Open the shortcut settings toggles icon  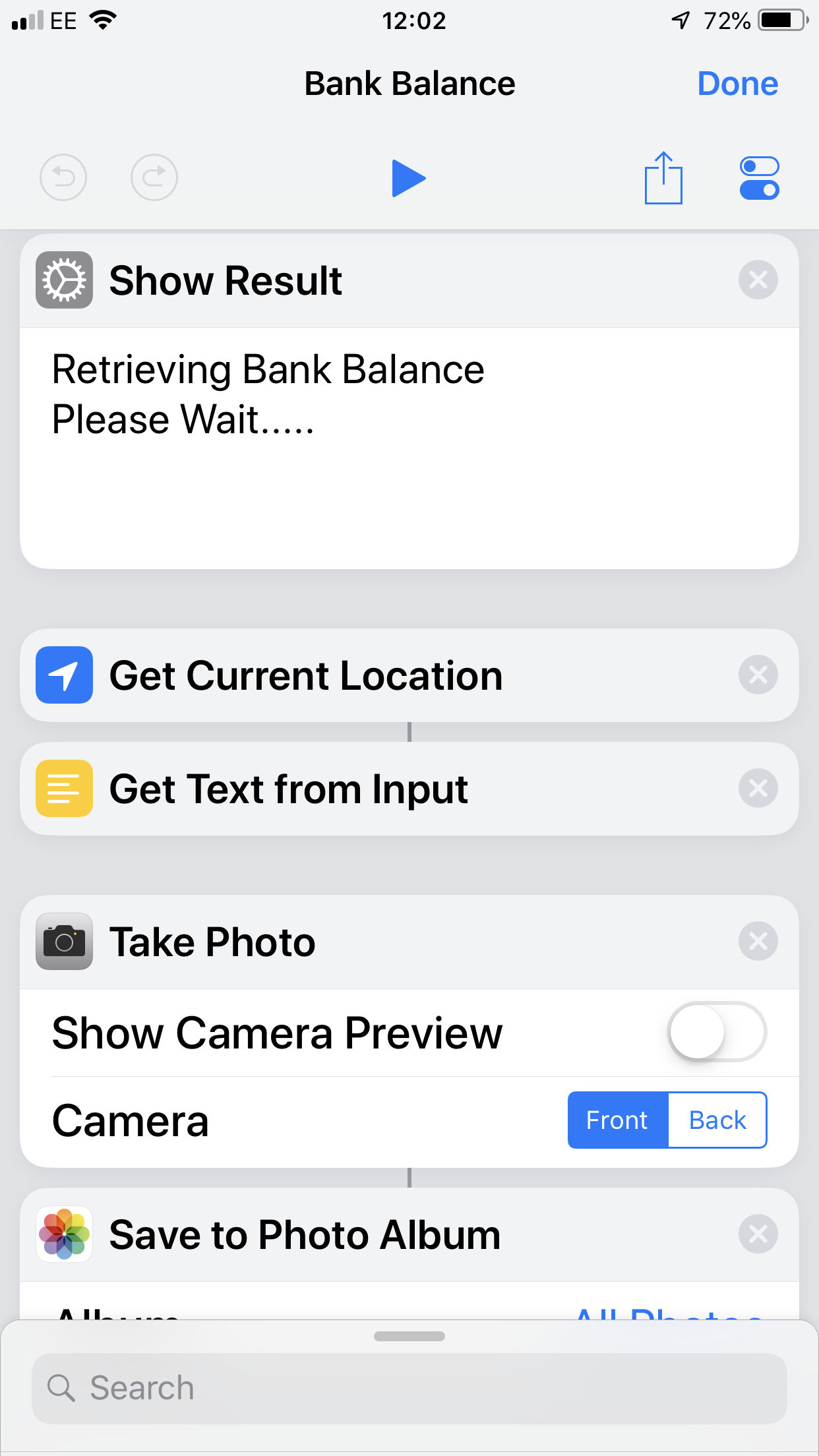(759, 178)
